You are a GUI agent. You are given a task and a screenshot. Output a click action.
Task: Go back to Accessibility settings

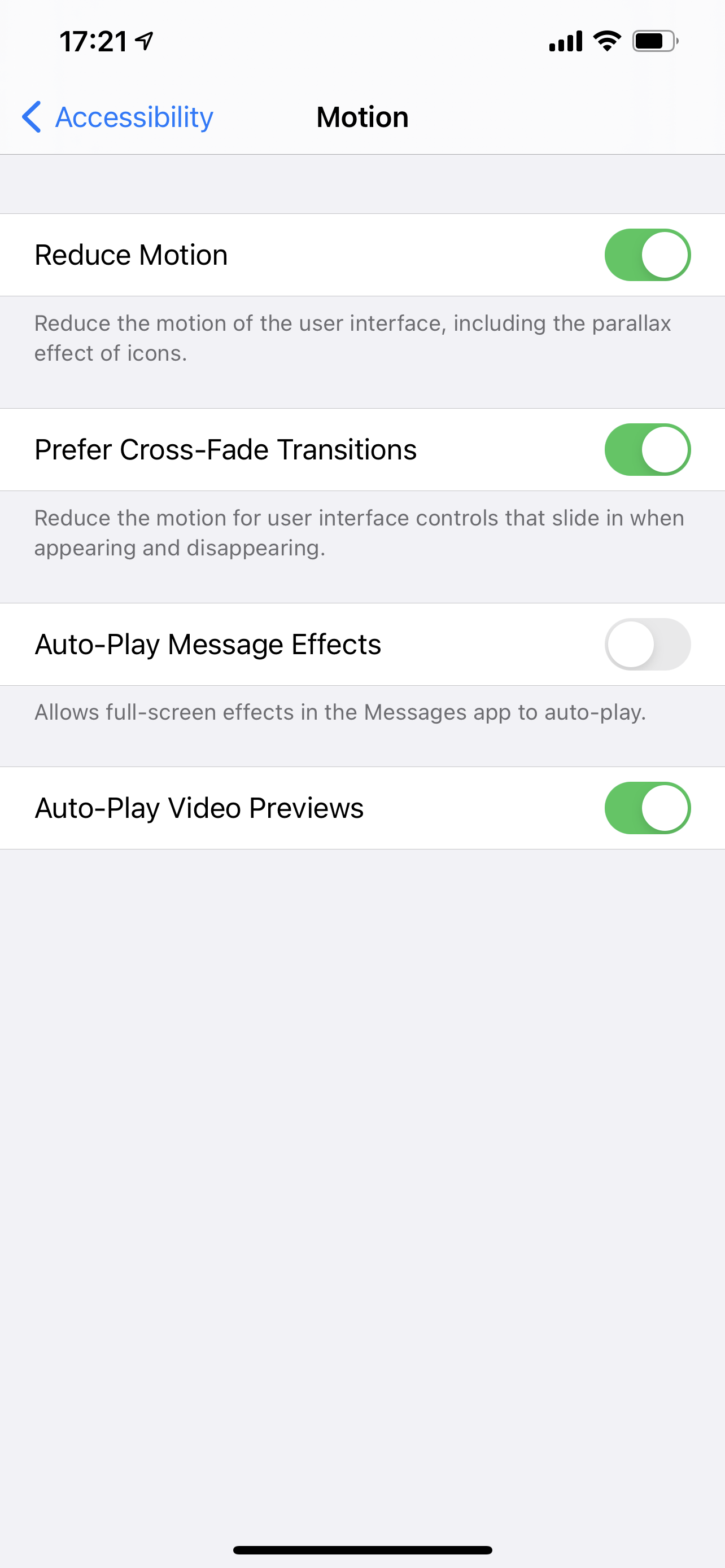tap(117, 117)
